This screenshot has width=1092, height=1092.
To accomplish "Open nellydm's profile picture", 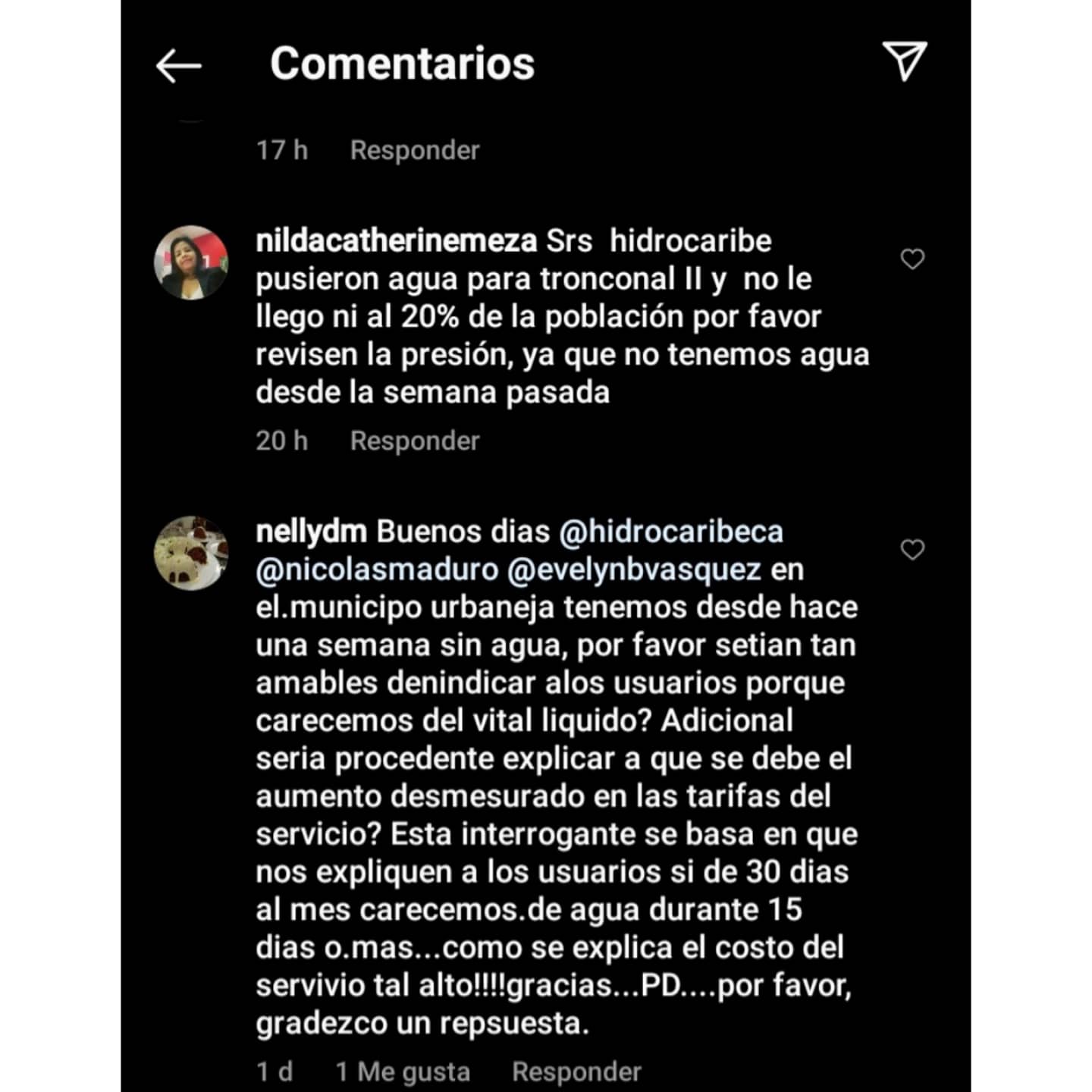I will coord(191,553).
